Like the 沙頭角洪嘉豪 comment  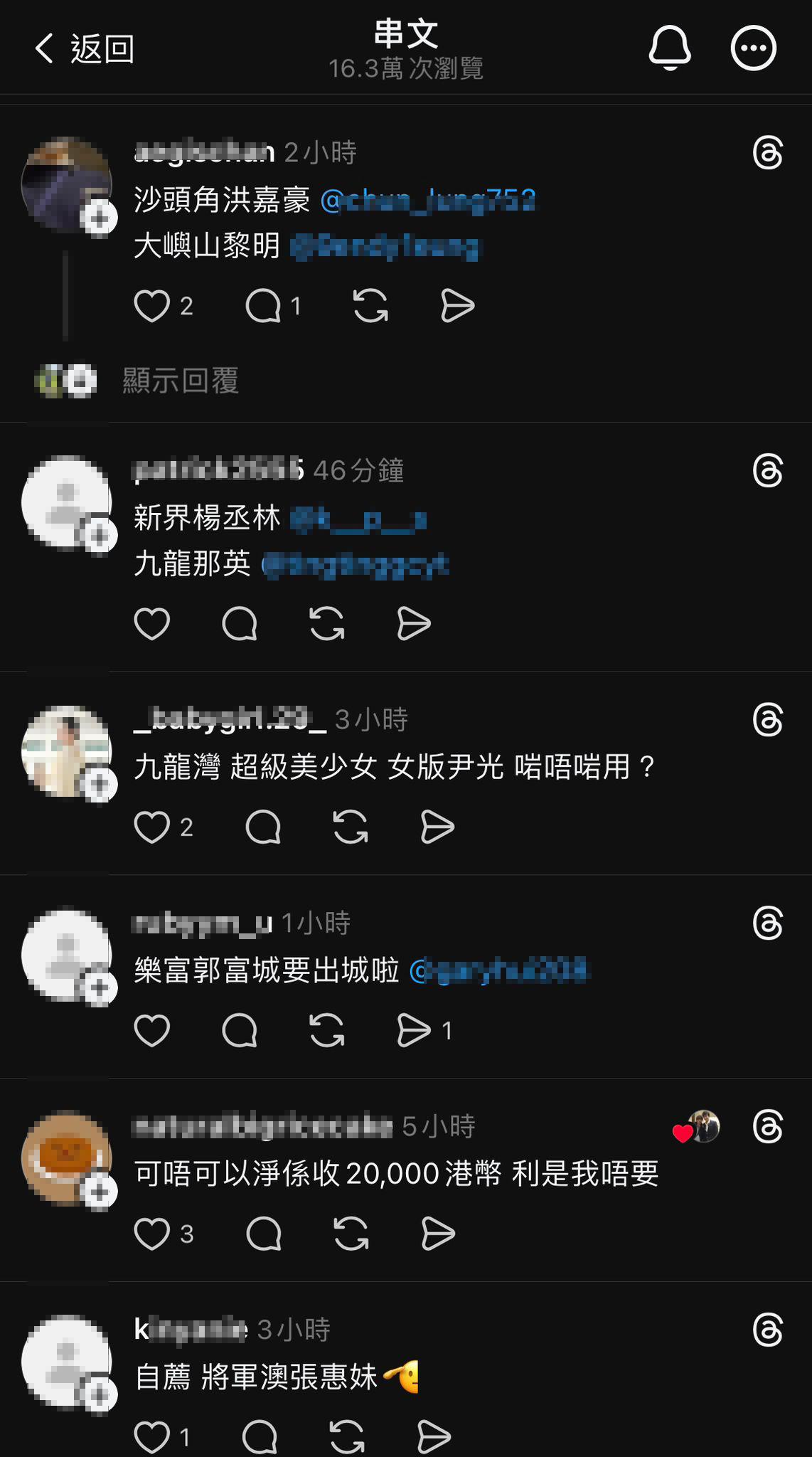pos(152,307)
